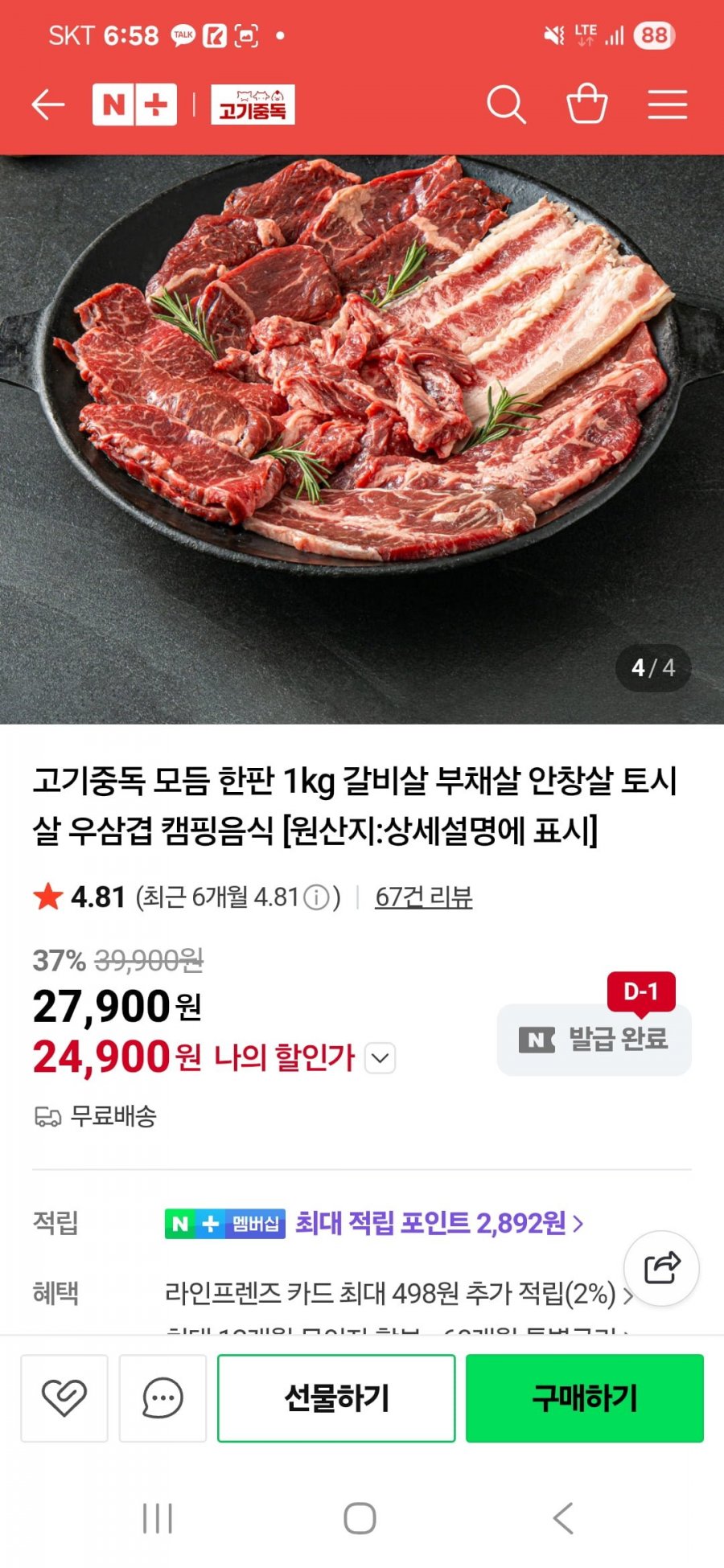This screenshot has height=1568, width=724.
Task: Search products with the magnifier icon
Action: [x=506, y=105]
